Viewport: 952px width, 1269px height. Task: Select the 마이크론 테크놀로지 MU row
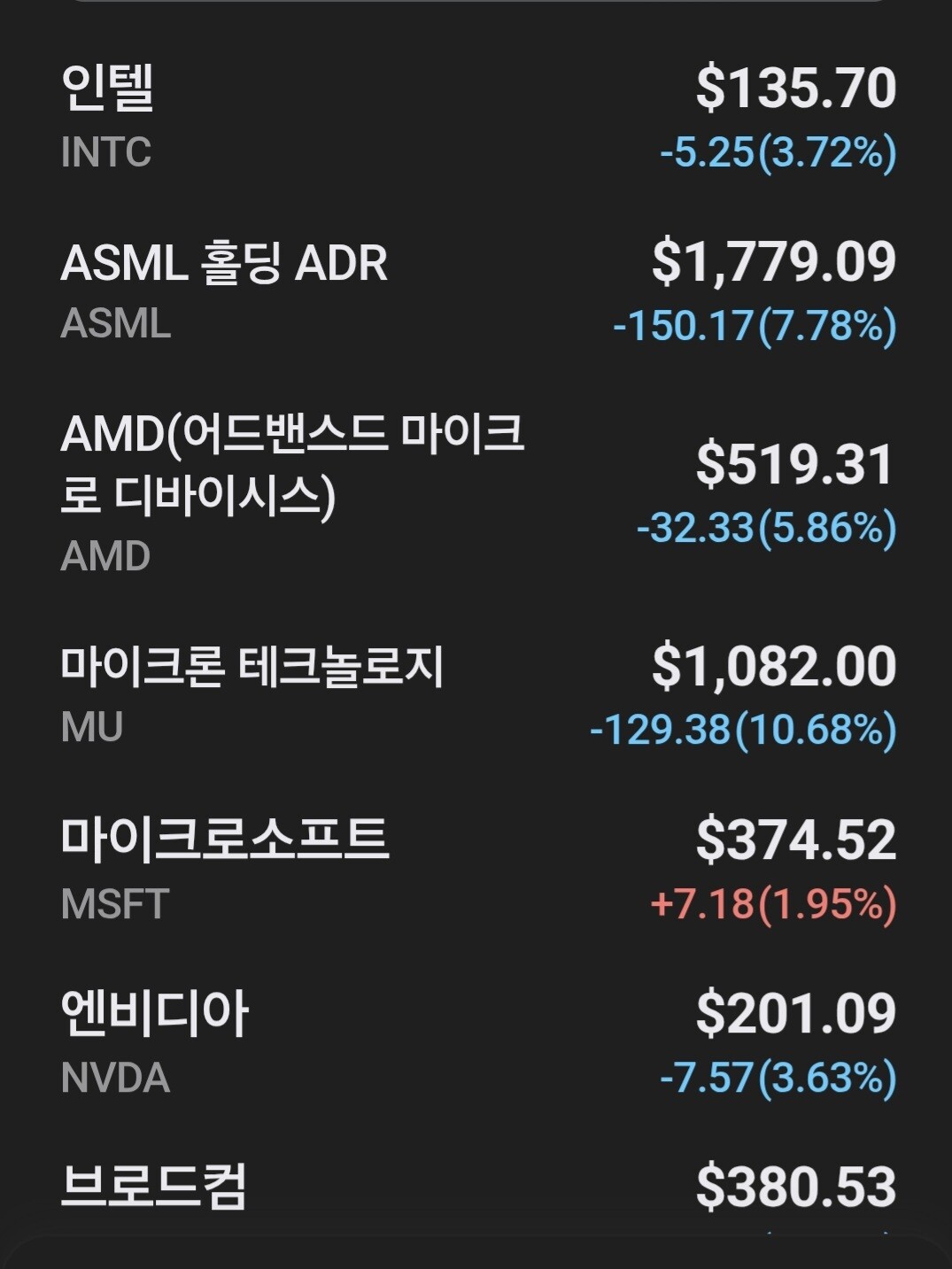476,697
